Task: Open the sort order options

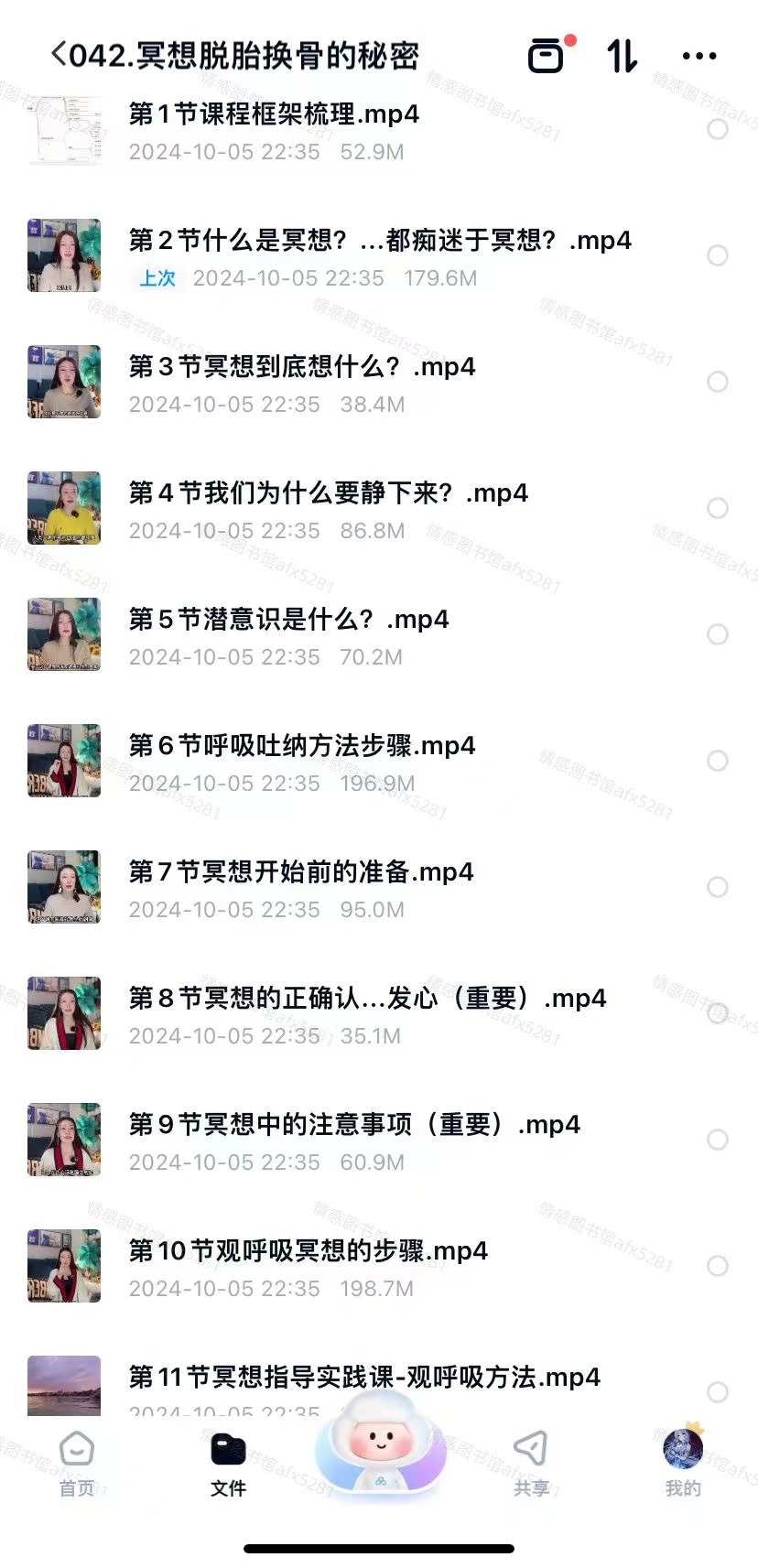Action: coord(623,56)
